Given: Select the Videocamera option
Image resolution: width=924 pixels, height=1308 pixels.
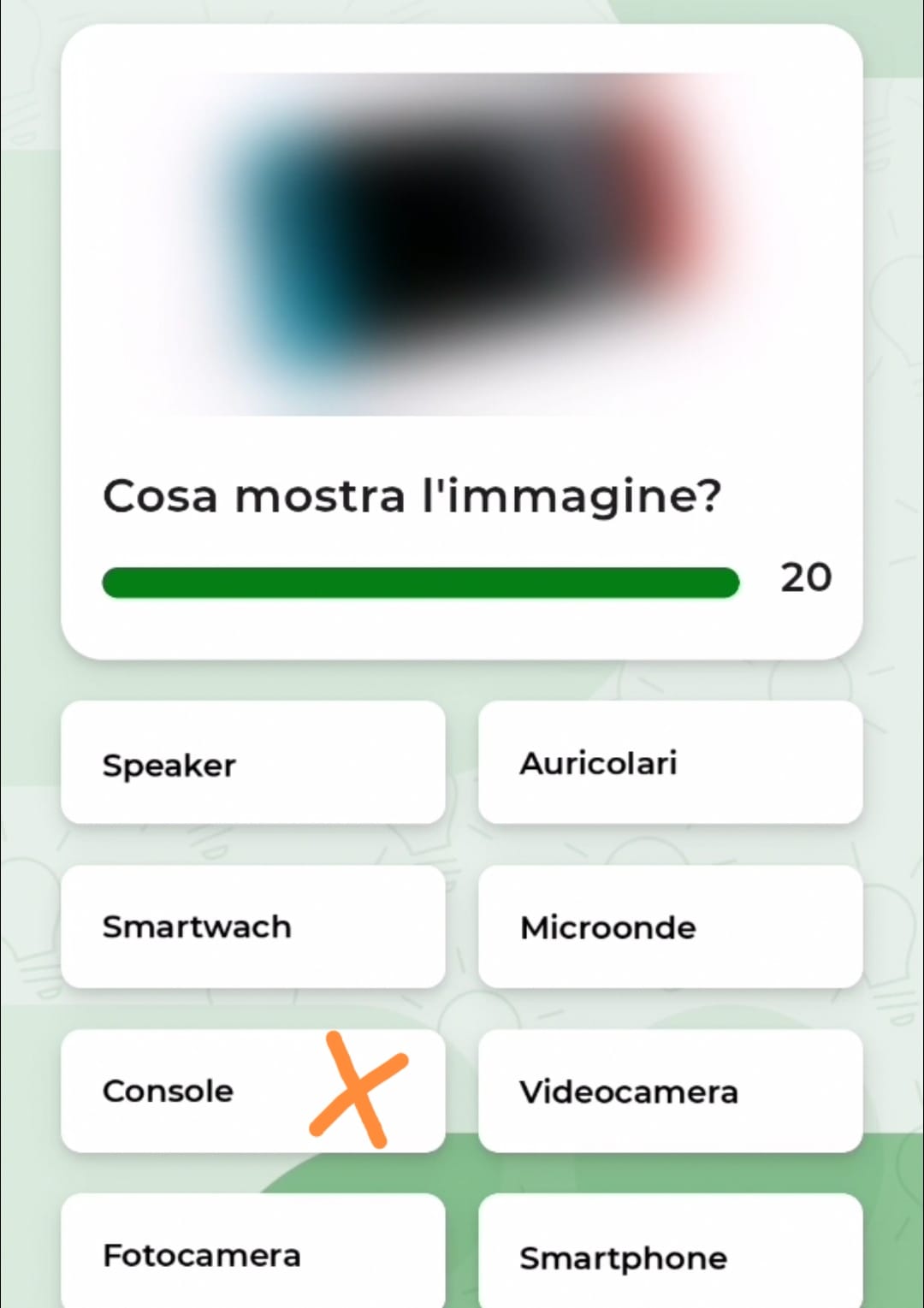Looking at the screenshot, I should pos(670,1092).
